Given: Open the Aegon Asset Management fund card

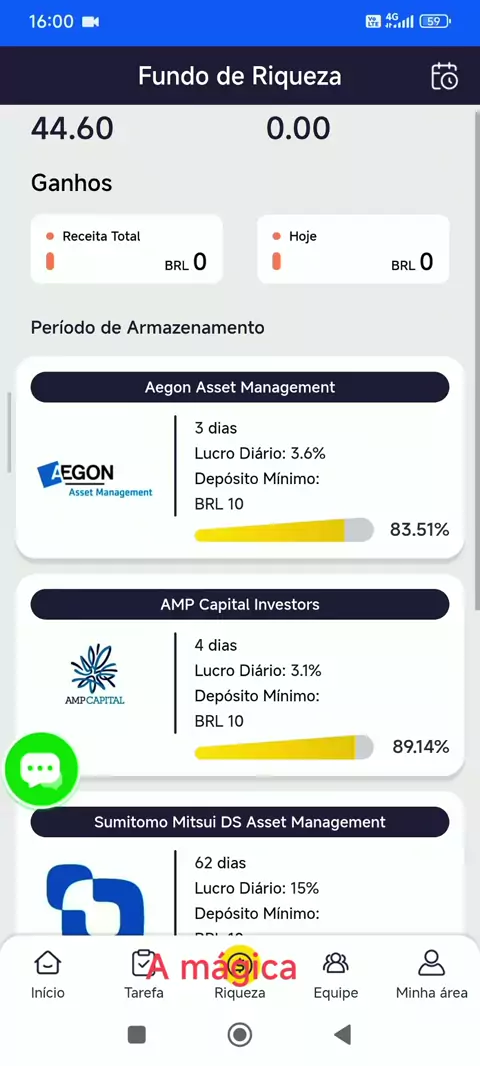Looking at the screenshot, I should (239, 457).
